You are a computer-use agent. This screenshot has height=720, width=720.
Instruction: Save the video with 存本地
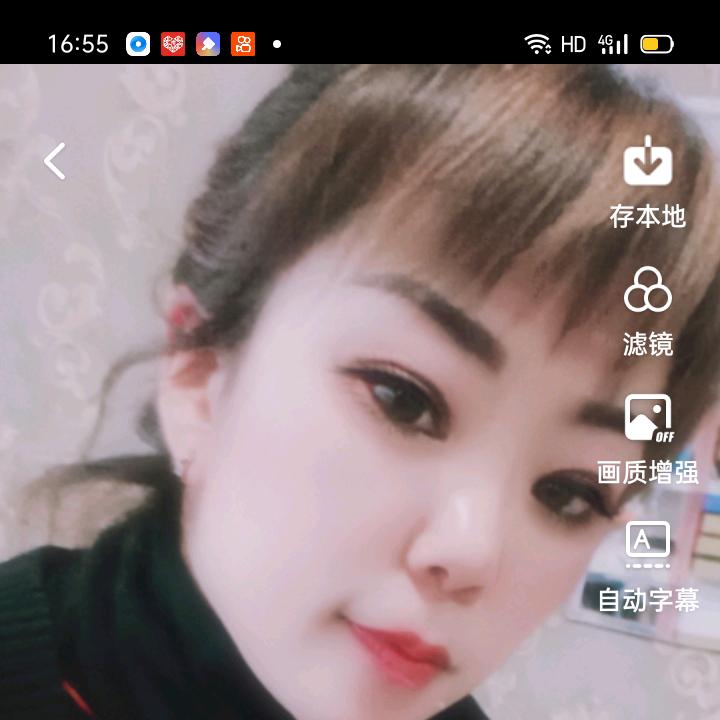pos(648,182)
